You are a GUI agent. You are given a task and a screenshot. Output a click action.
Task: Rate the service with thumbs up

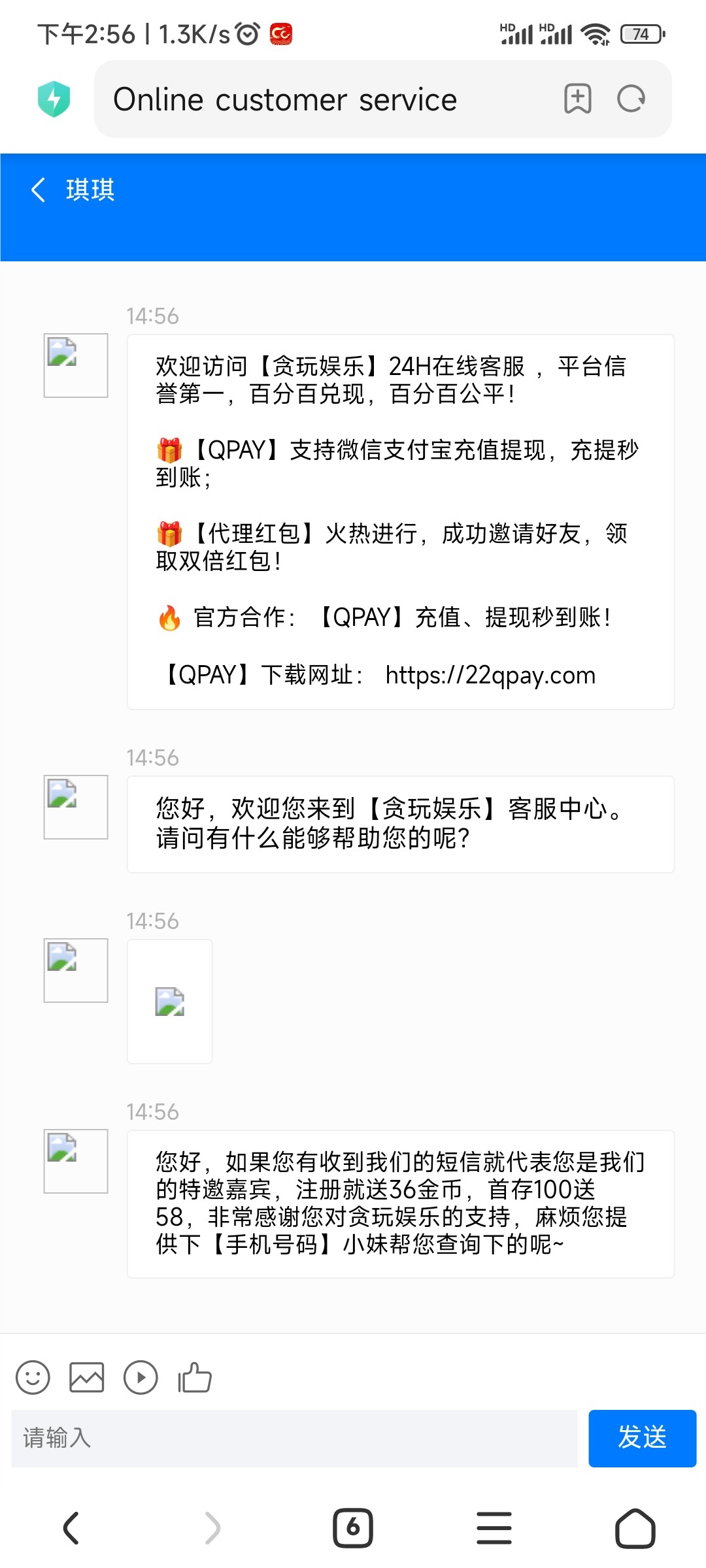pos(195,1378)
